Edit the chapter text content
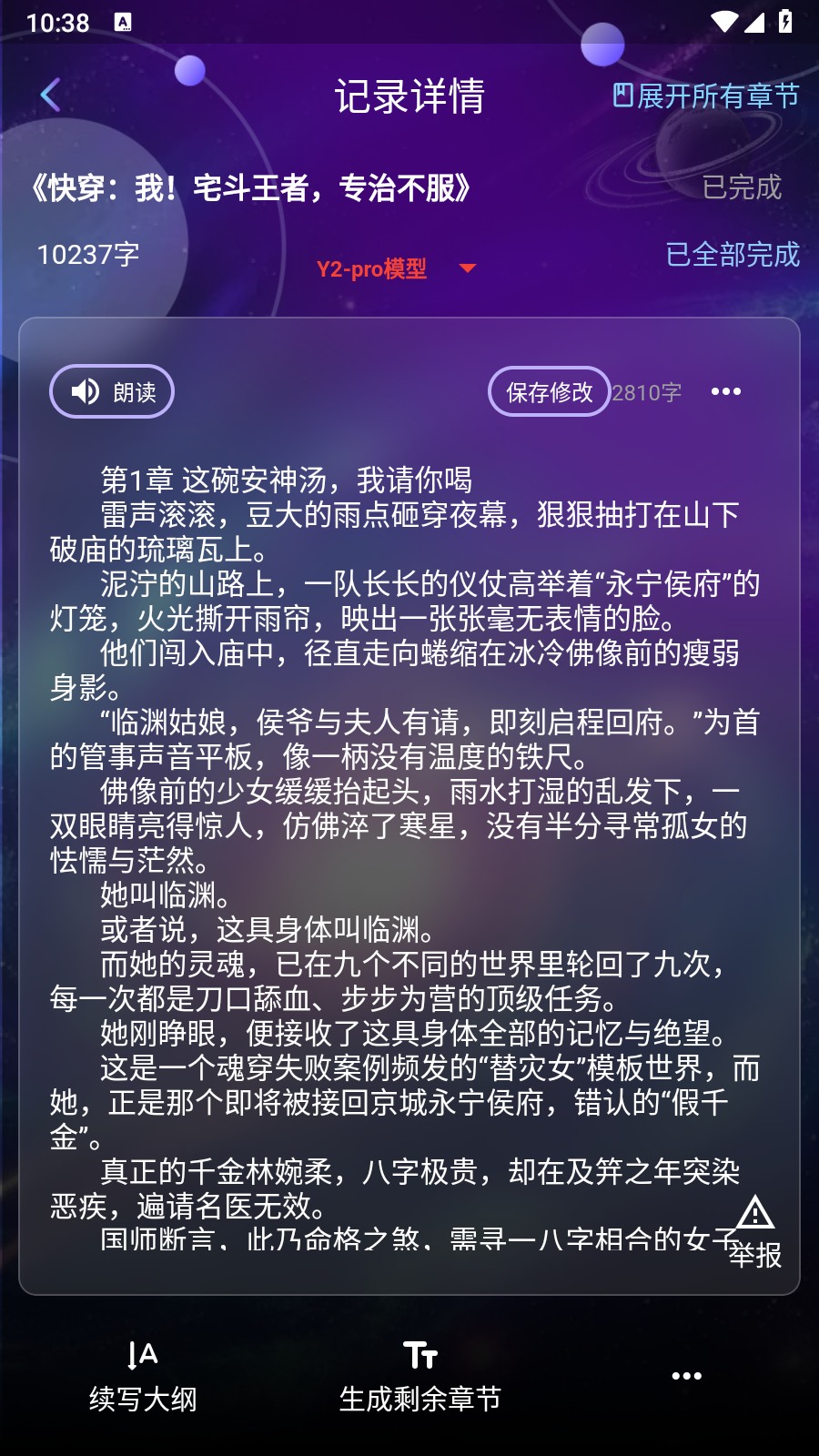Viewport: 819px width, 1456px height. click(409, 819)
